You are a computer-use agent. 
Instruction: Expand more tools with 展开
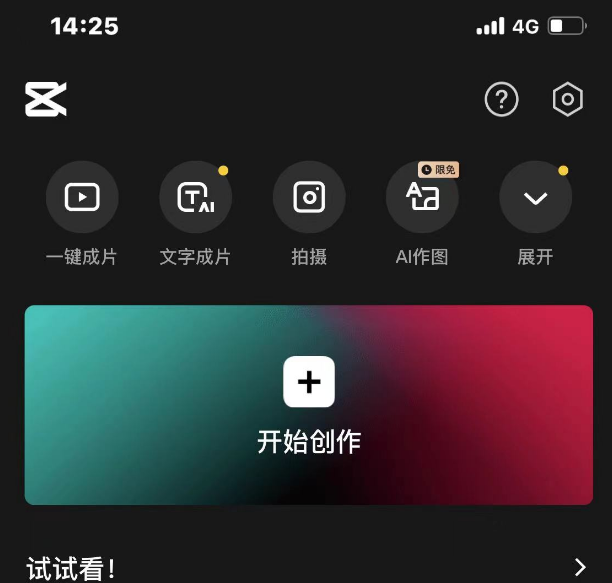pos(535,197)
